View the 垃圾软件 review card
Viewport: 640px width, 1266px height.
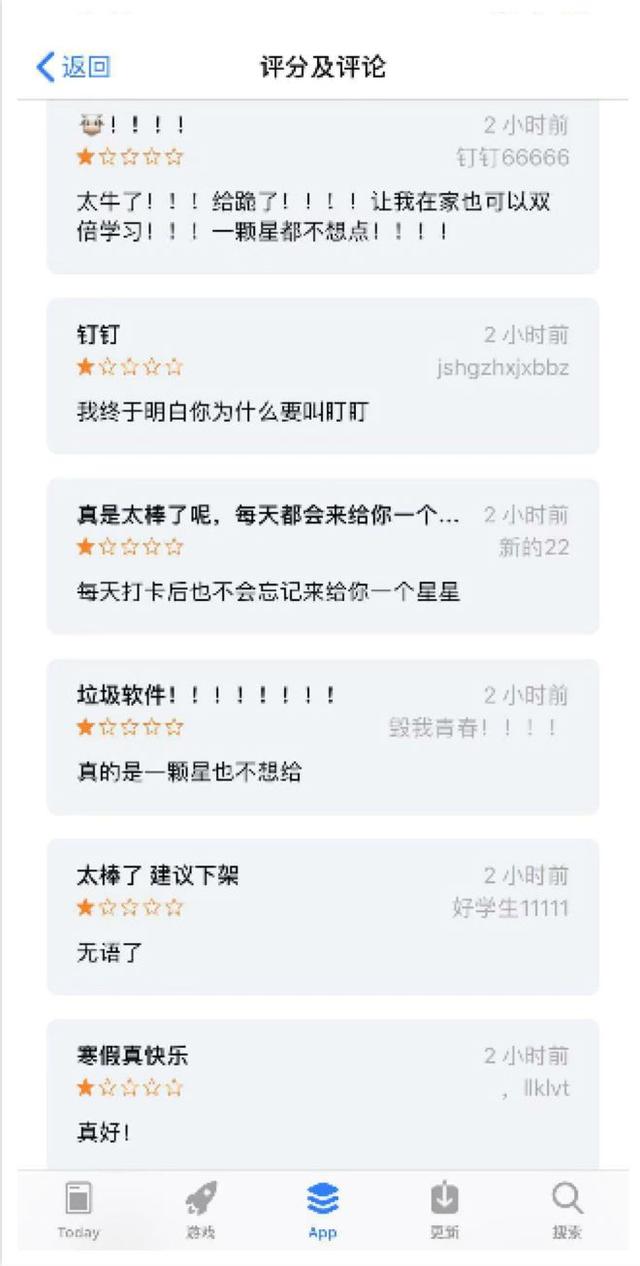pyautogui.click(x=322, y=736)
